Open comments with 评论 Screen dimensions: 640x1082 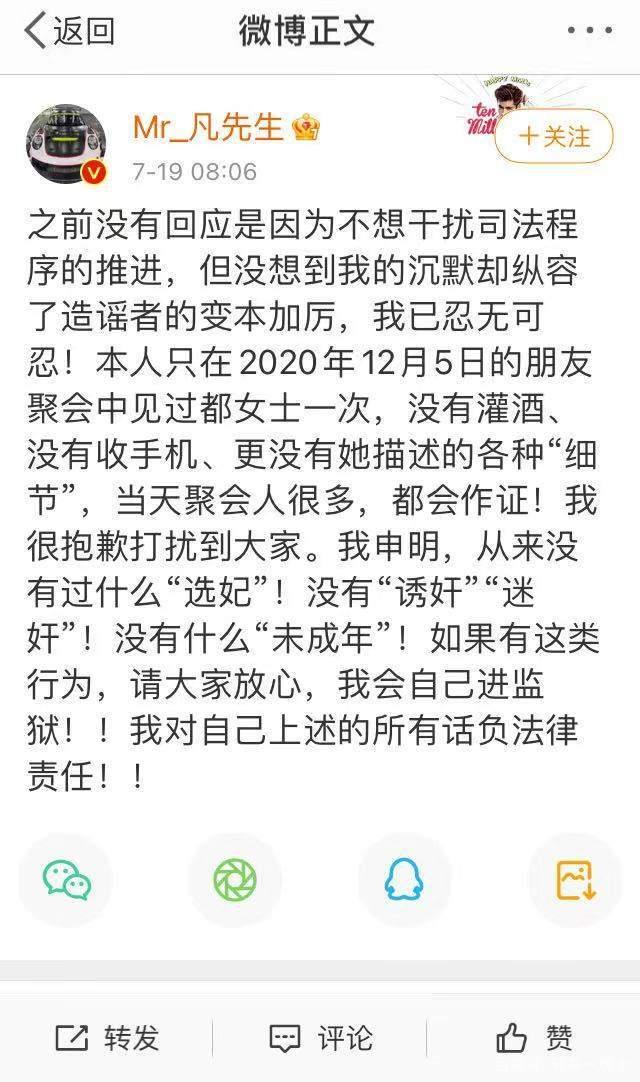320,1037
